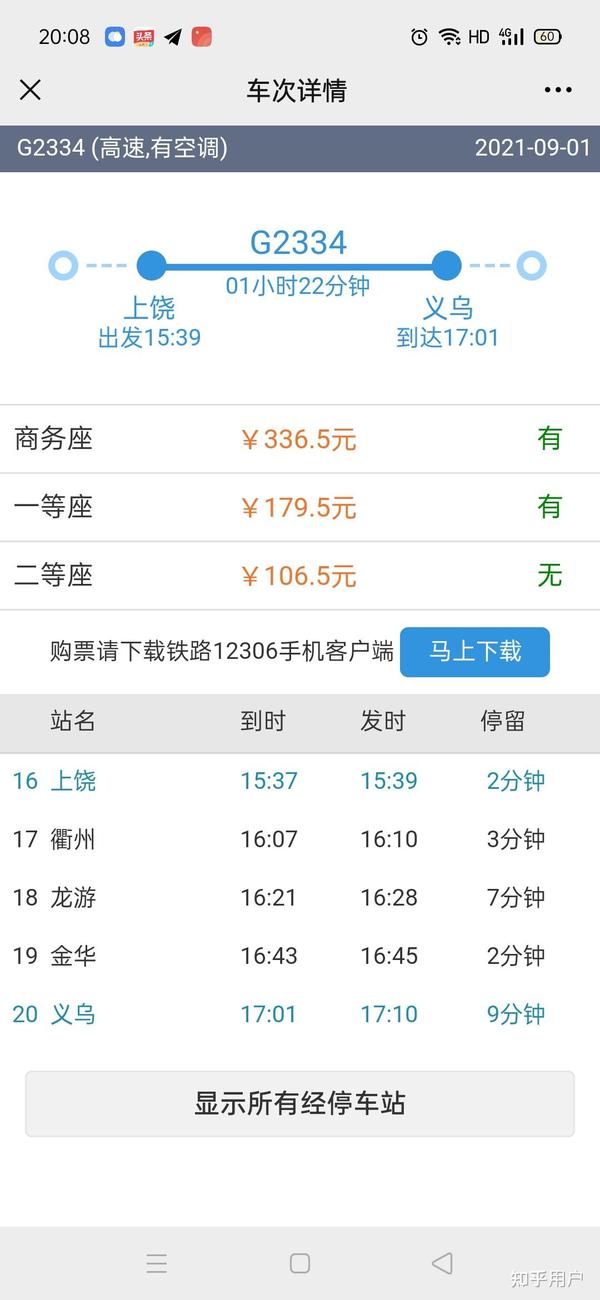Go back with system back button

tap(442, 1263)
